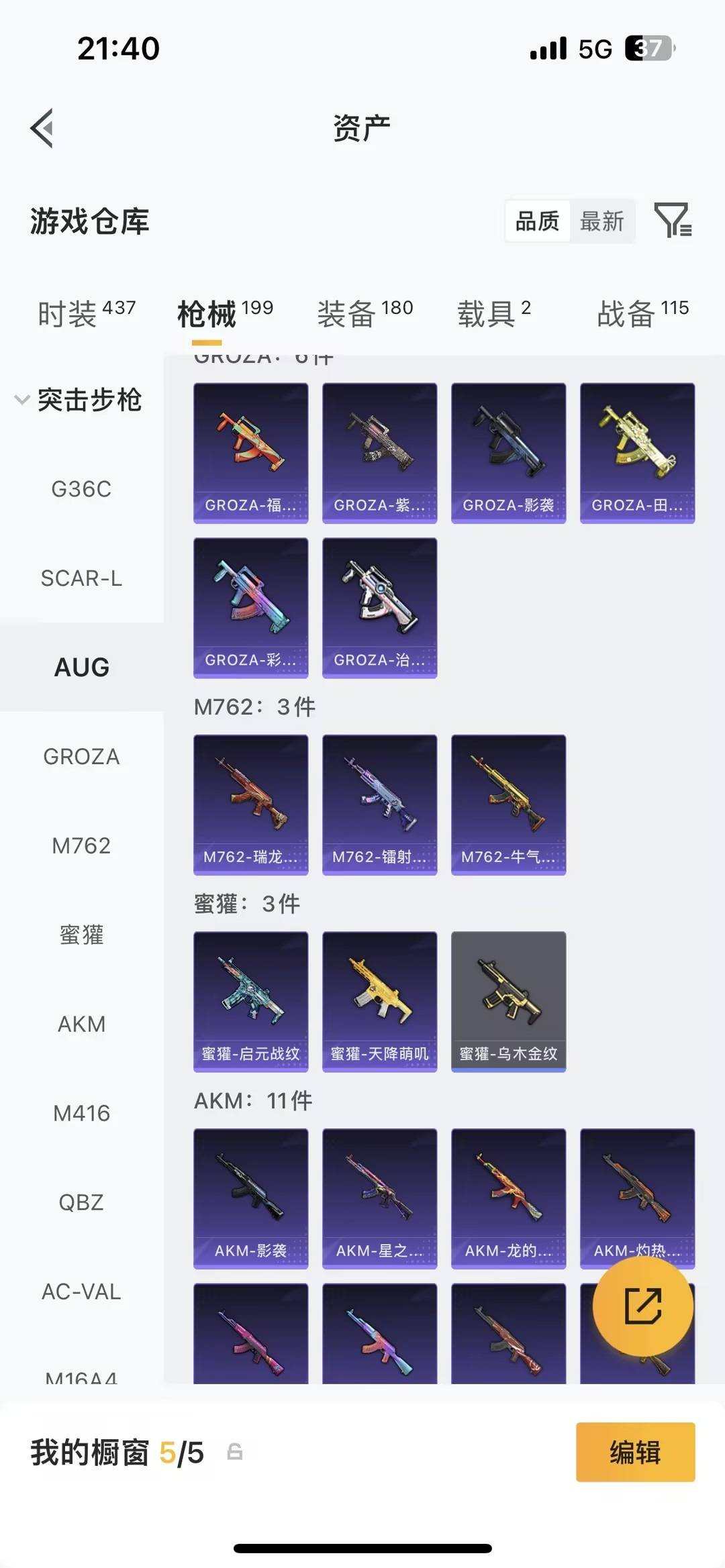Open the GROZA-影袭 skin tile
The image size is (725, 1568).
click(x=508, y=453)
